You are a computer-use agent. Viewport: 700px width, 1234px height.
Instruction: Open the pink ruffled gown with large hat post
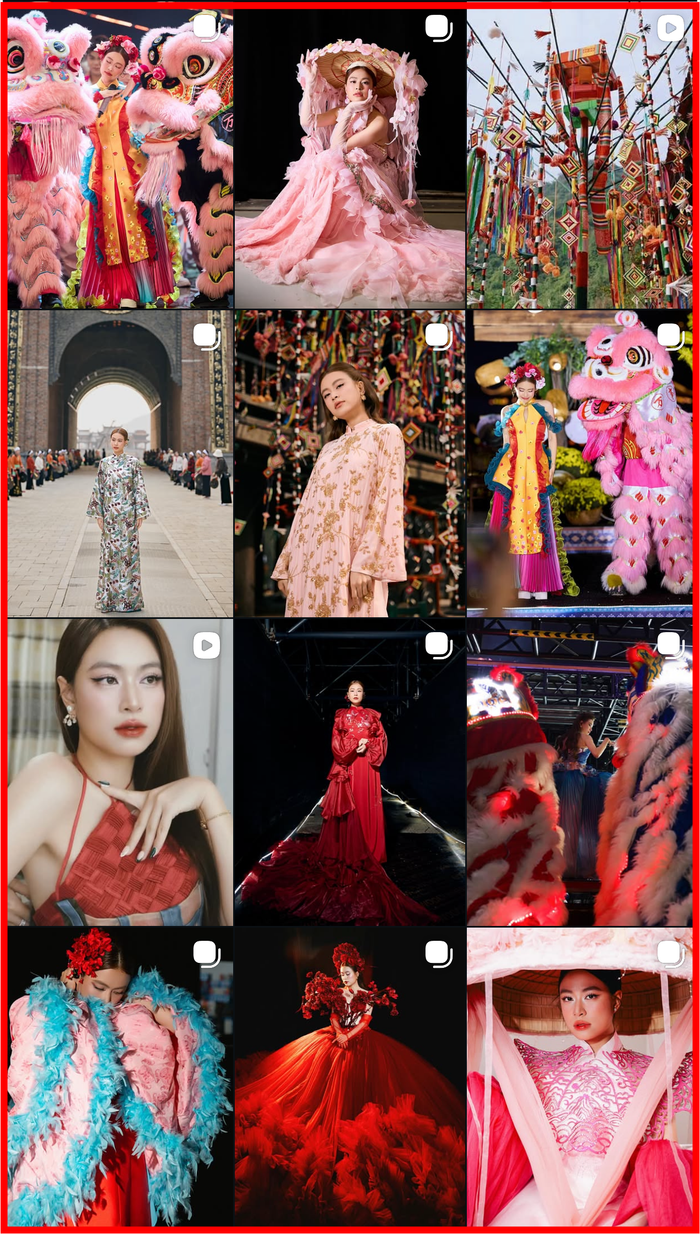coord(350,158)
